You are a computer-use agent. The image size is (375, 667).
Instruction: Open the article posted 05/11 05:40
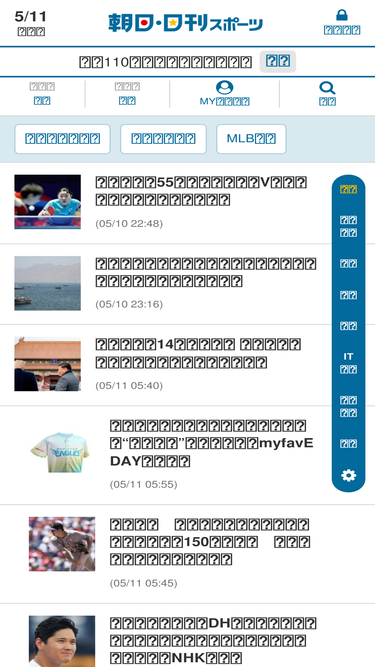(188, 365)
